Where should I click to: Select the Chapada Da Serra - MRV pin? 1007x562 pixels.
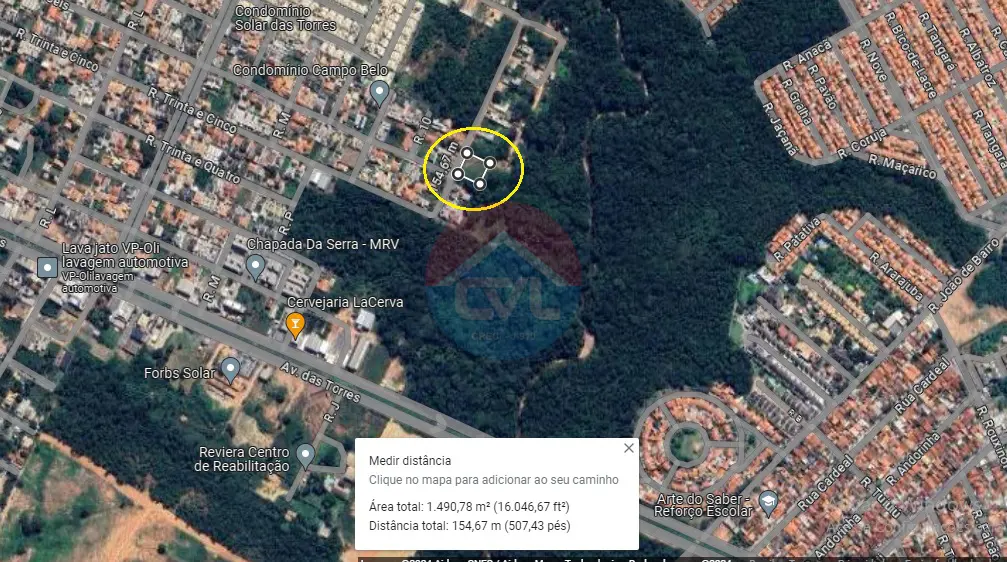pyautogui.click(x=255, y=266)
